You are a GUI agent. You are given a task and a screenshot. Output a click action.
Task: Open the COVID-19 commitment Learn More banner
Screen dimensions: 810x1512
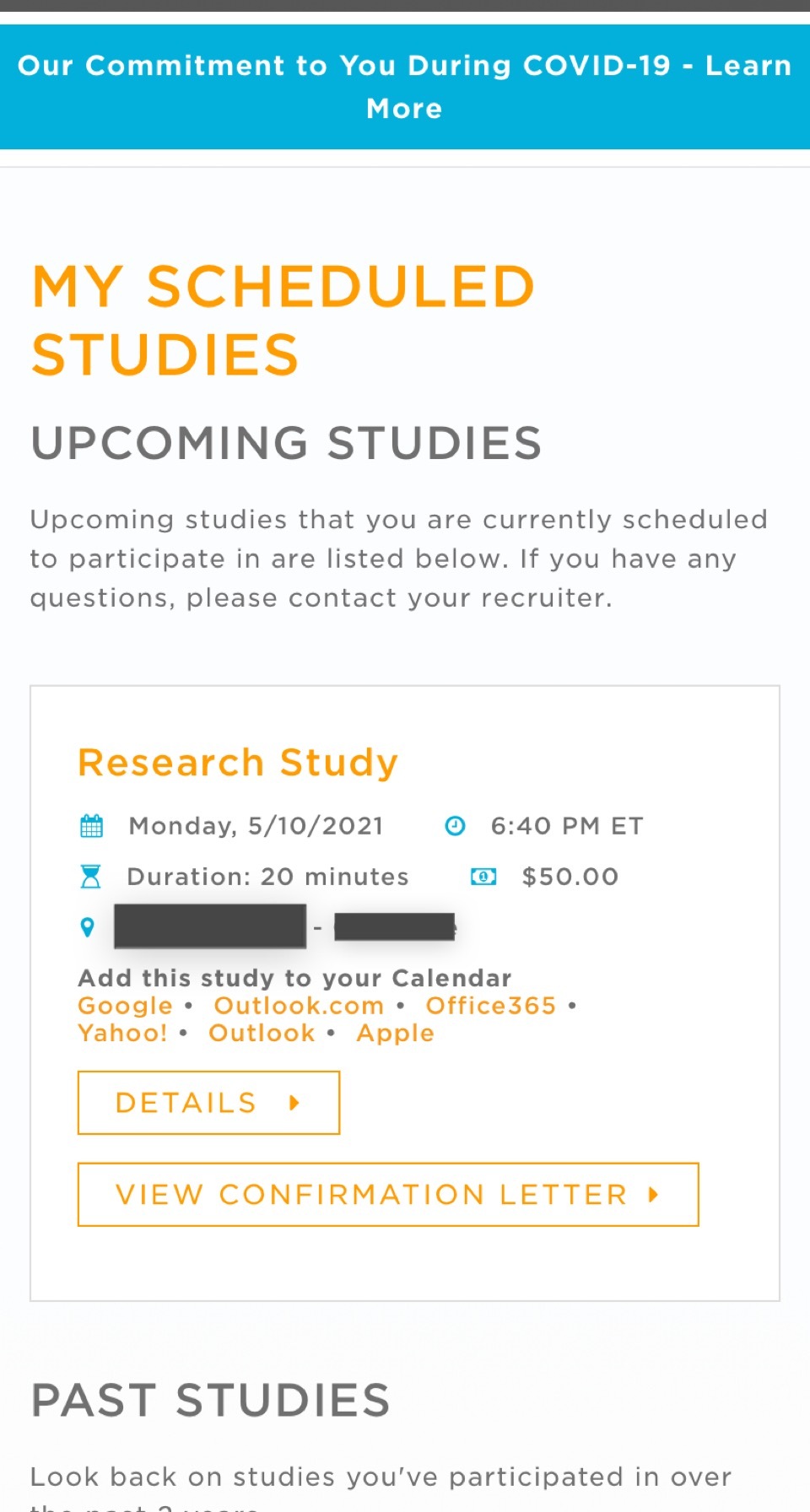[405, 87]
